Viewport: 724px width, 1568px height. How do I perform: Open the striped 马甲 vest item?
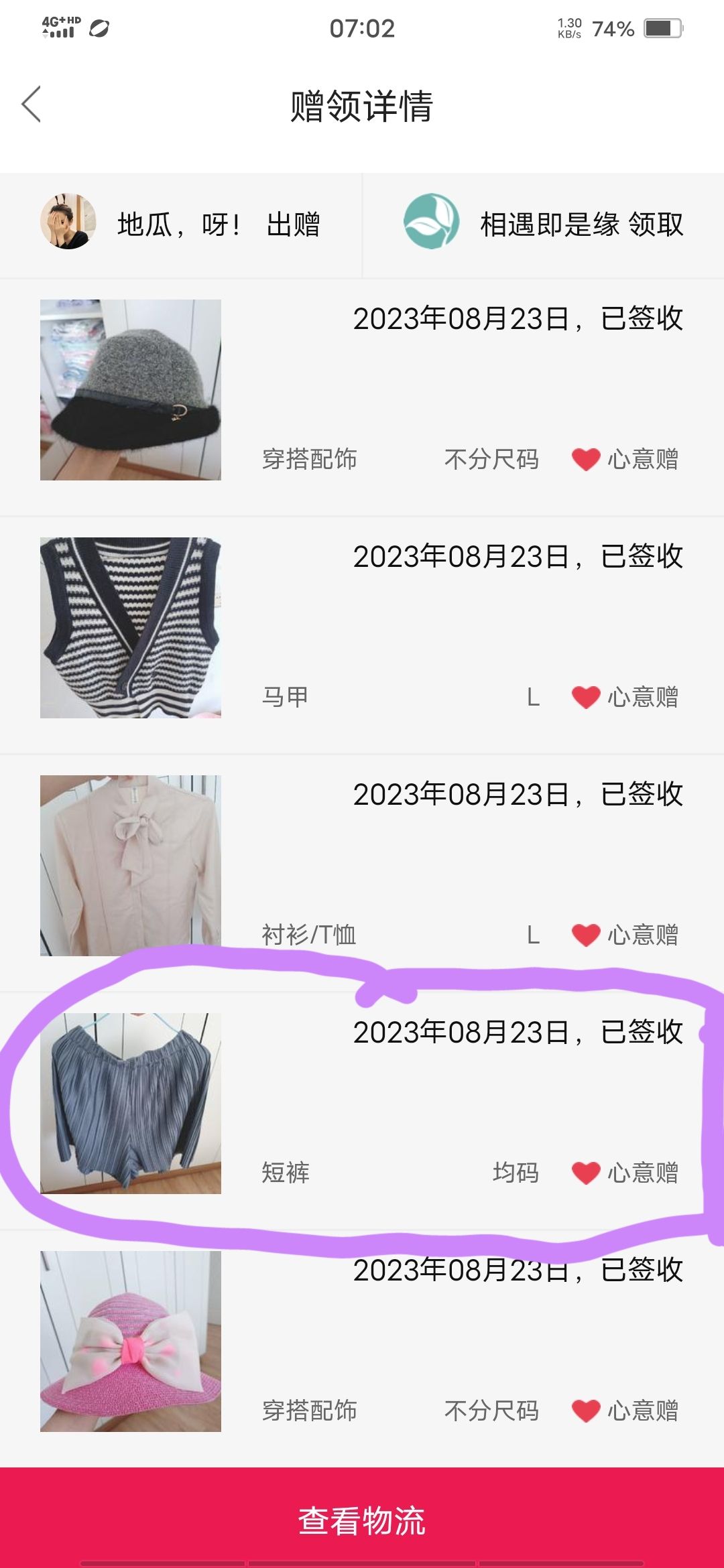pos(362,635)
